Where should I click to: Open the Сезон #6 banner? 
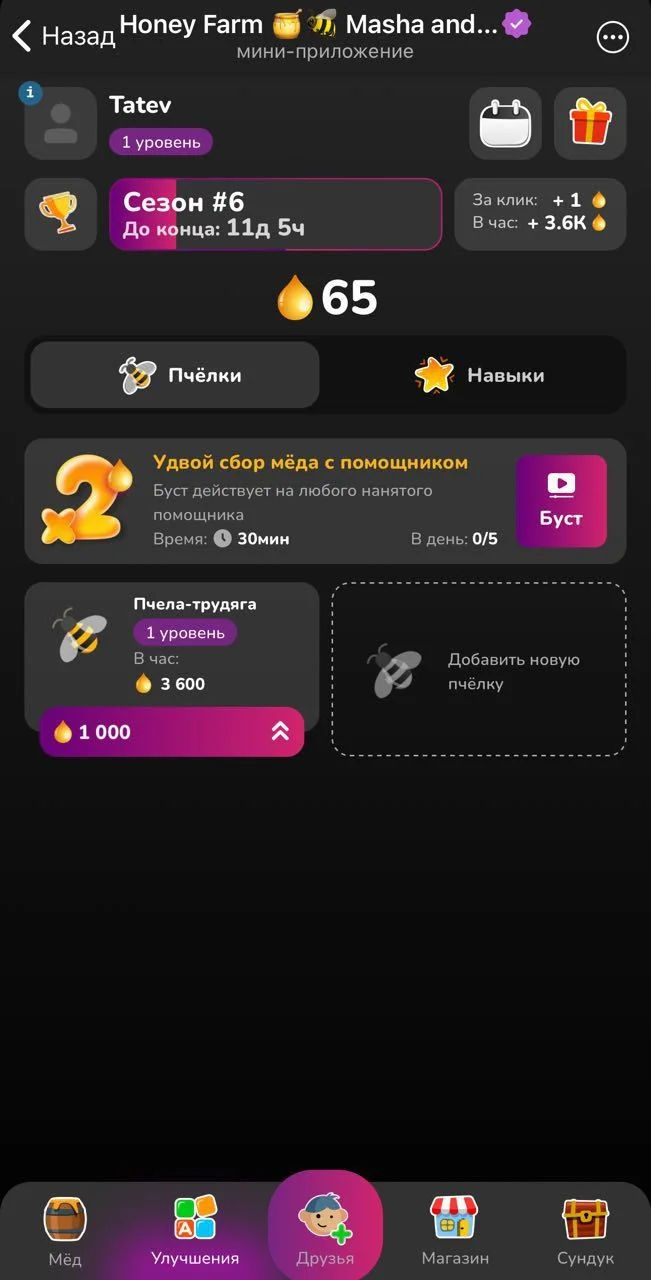tap(275, 214)
